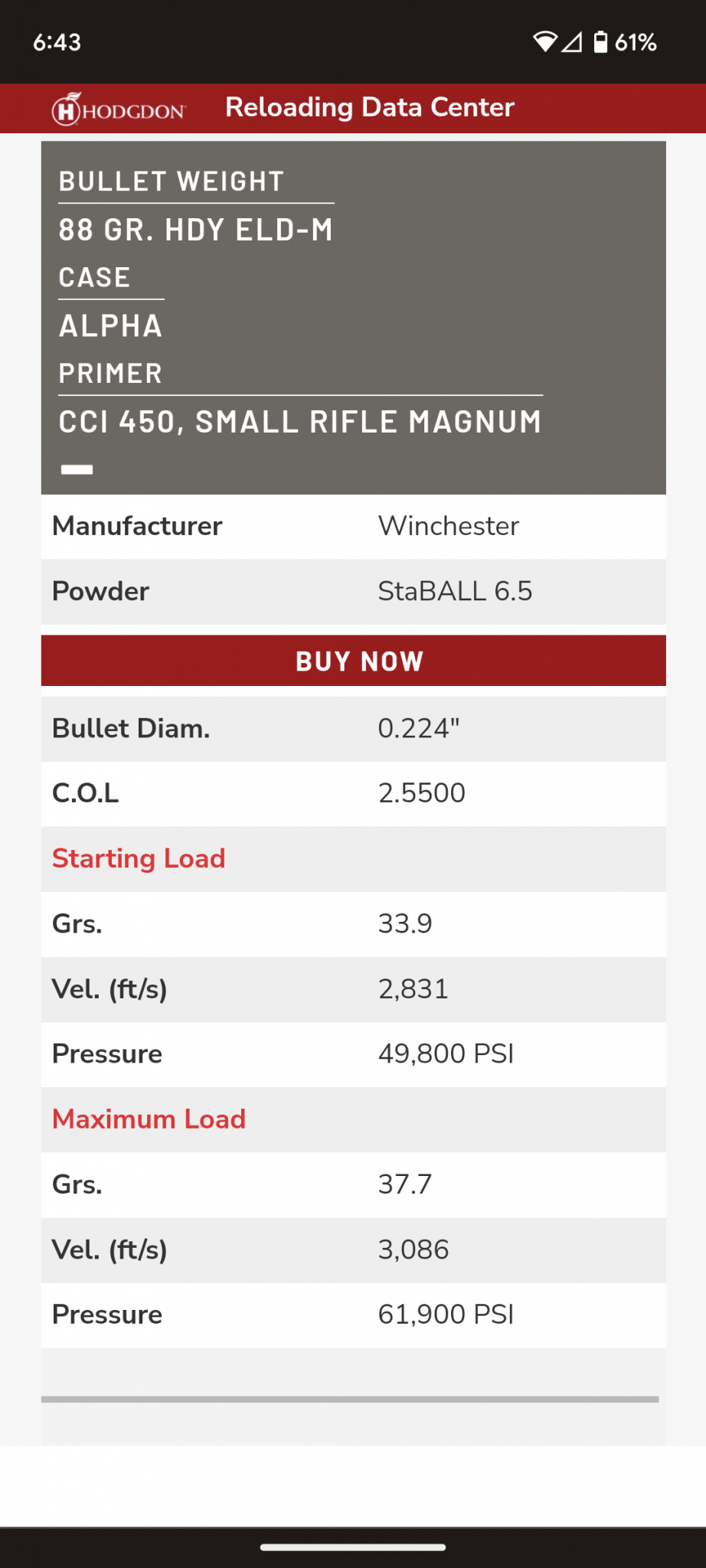Open the Hodgdon logo home link
706x1568 pixels.
[x=119, y=109]
